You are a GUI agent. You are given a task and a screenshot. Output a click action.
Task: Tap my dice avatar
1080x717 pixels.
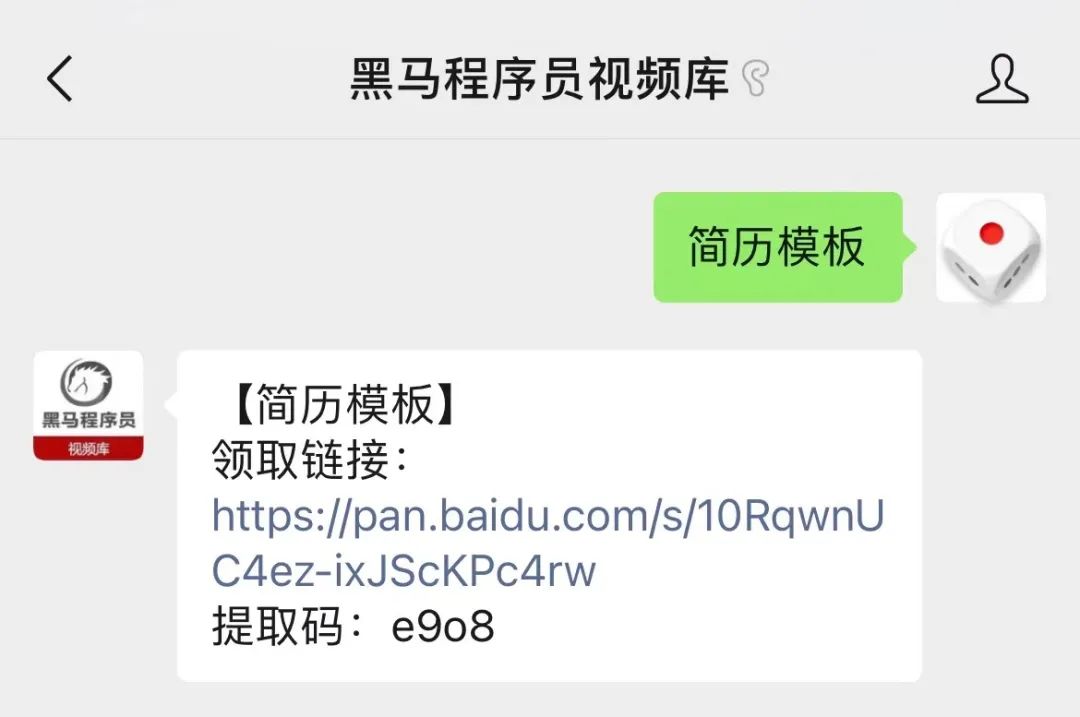[990, 247]
